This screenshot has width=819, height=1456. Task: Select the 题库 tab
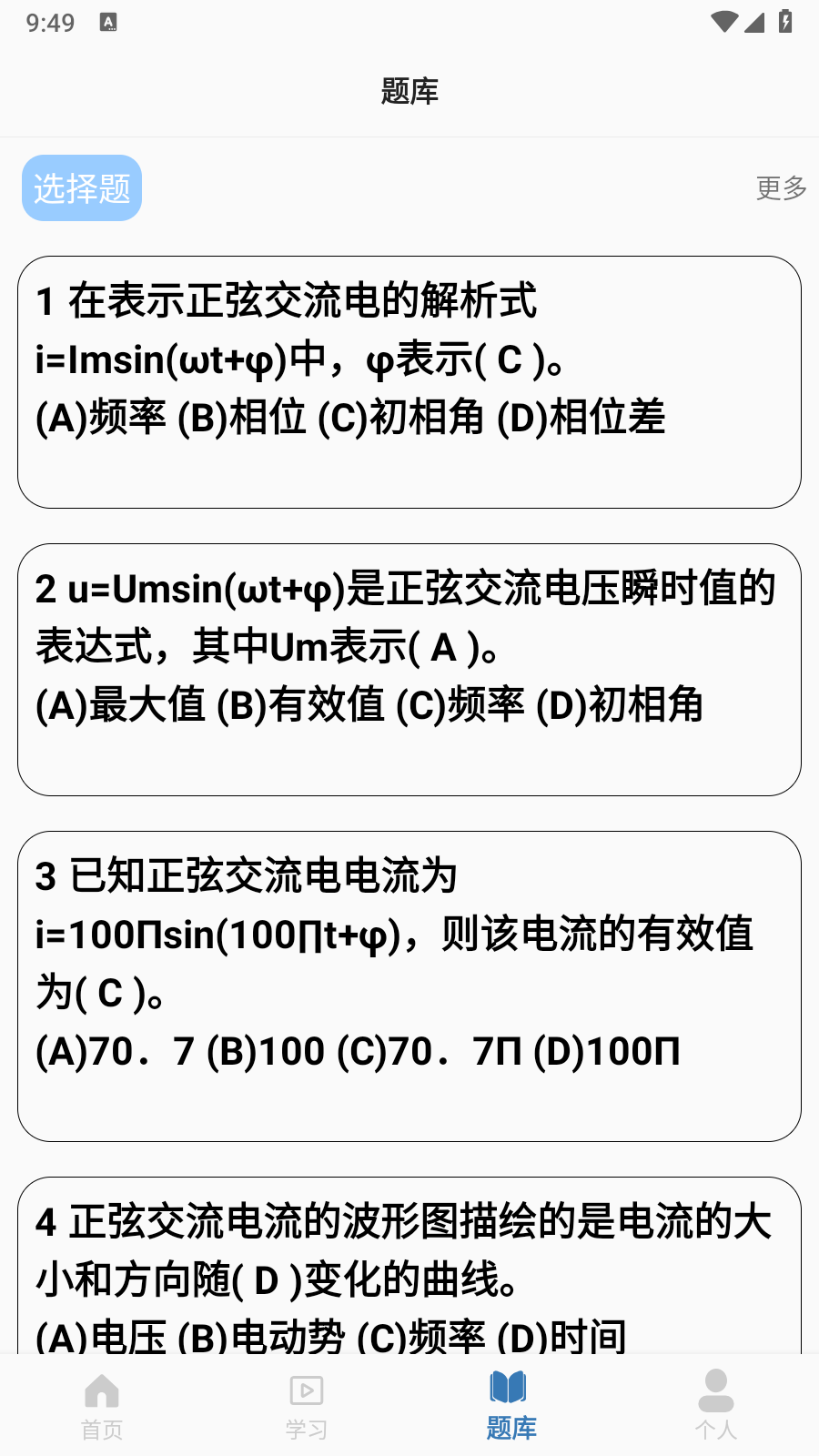pyautogui.click(x=511, y=1406)
